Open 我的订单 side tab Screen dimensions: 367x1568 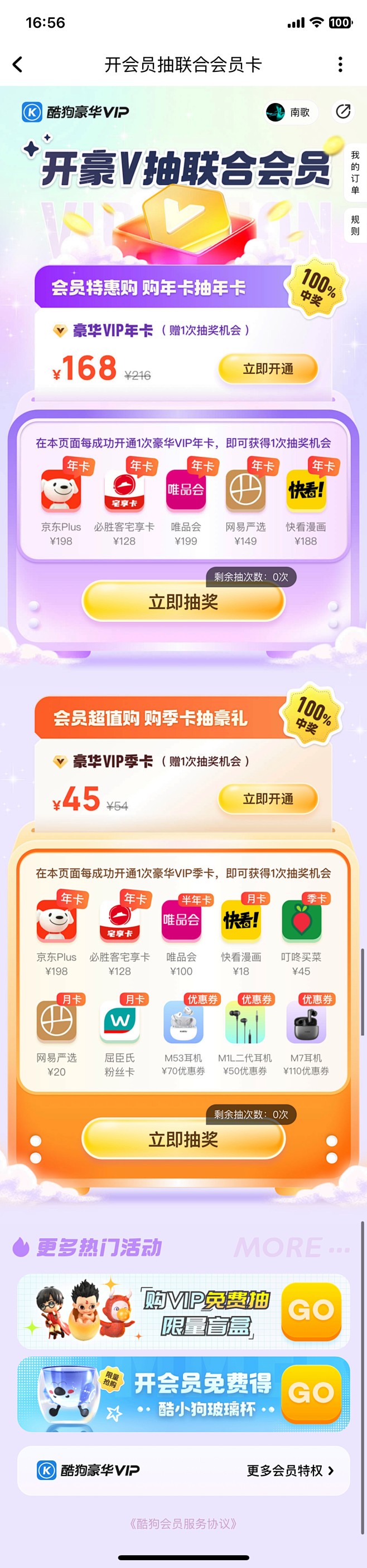tap(355, 172)
